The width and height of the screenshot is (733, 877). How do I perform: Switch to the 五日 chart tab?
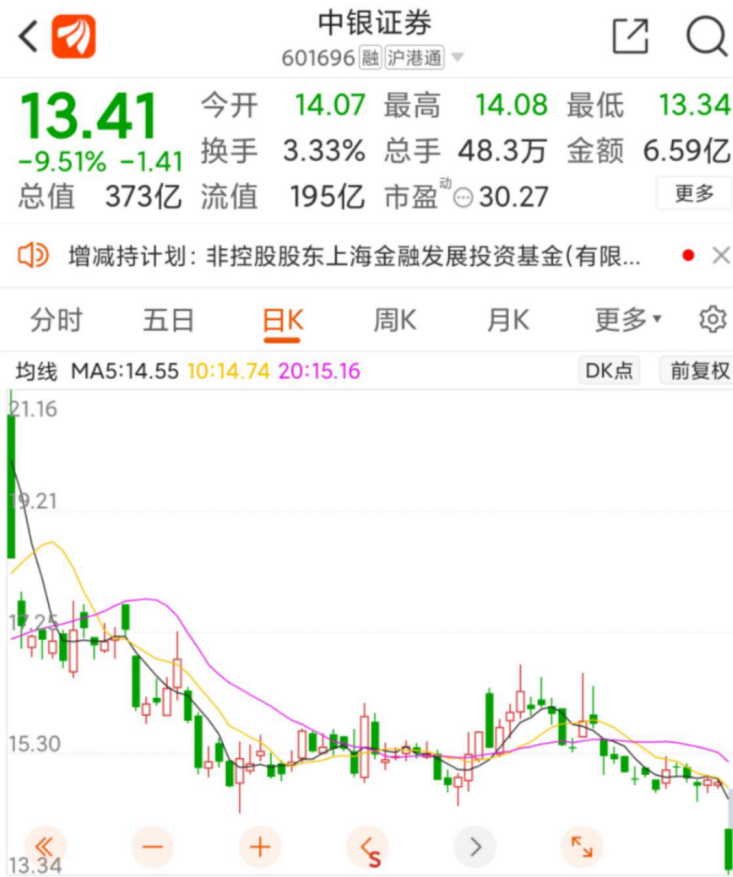click(x=168, y=320)
